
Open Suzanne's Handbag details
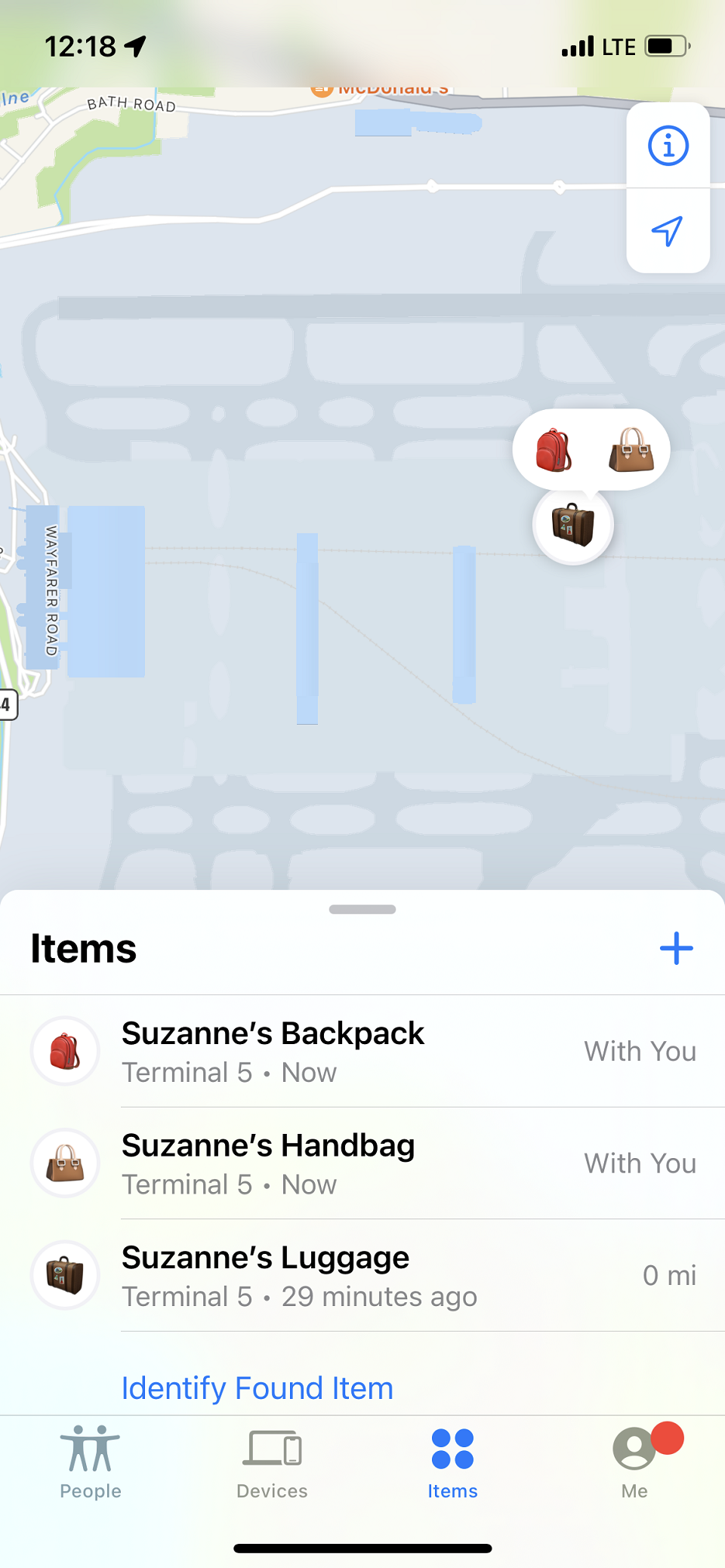362,1163
